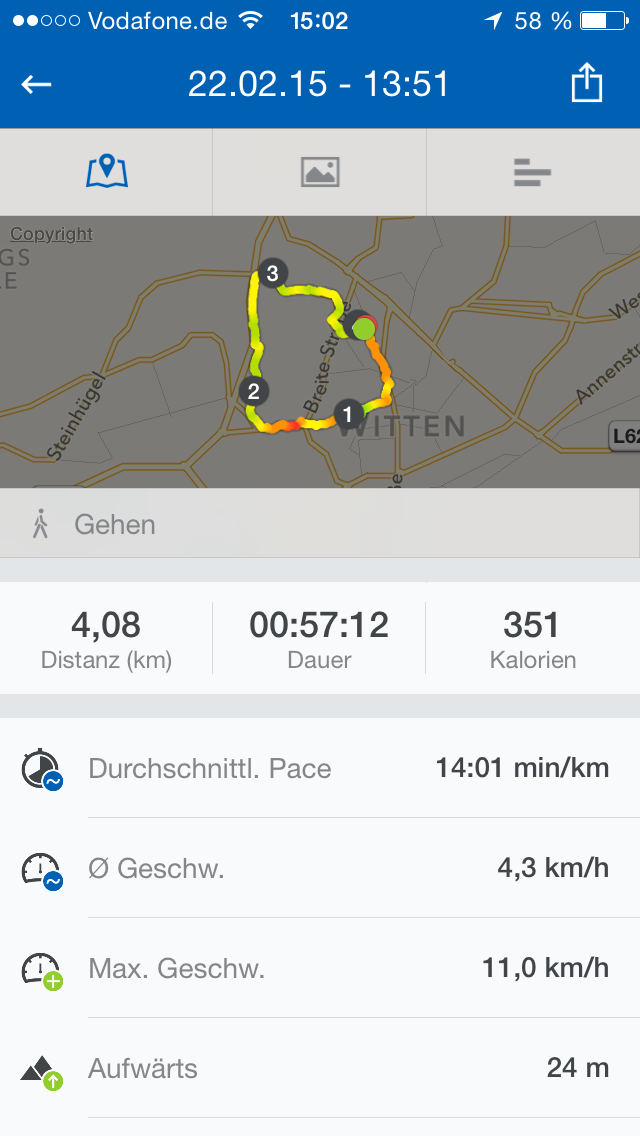Open the statistics chart tab
This screenshot has height=1136, width=640.
click(x=532, y=172)
